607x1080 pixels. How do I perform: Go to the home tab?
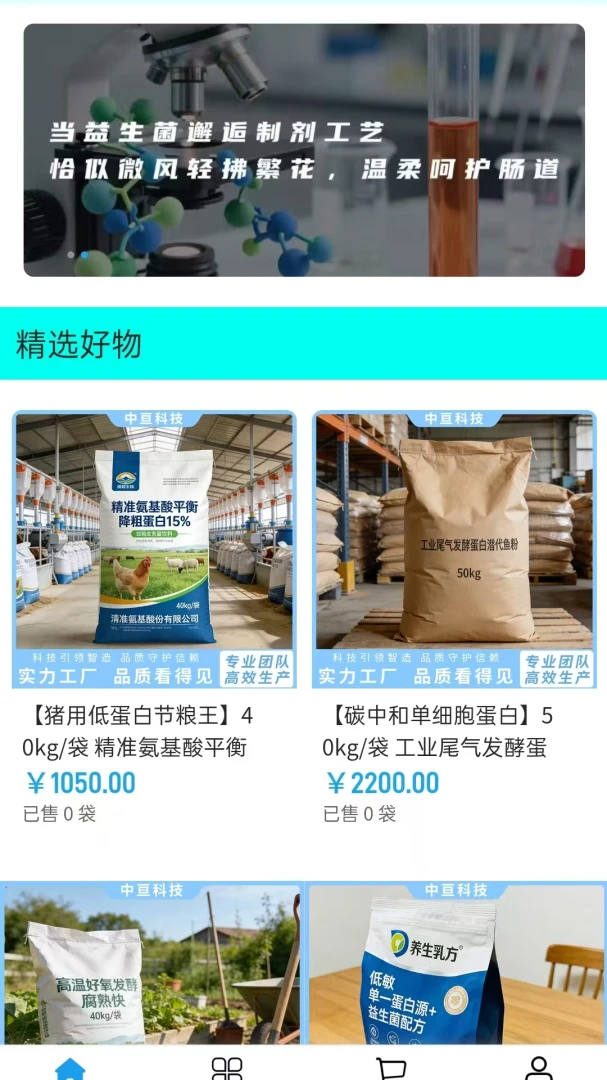click(x=70, y=1068)
